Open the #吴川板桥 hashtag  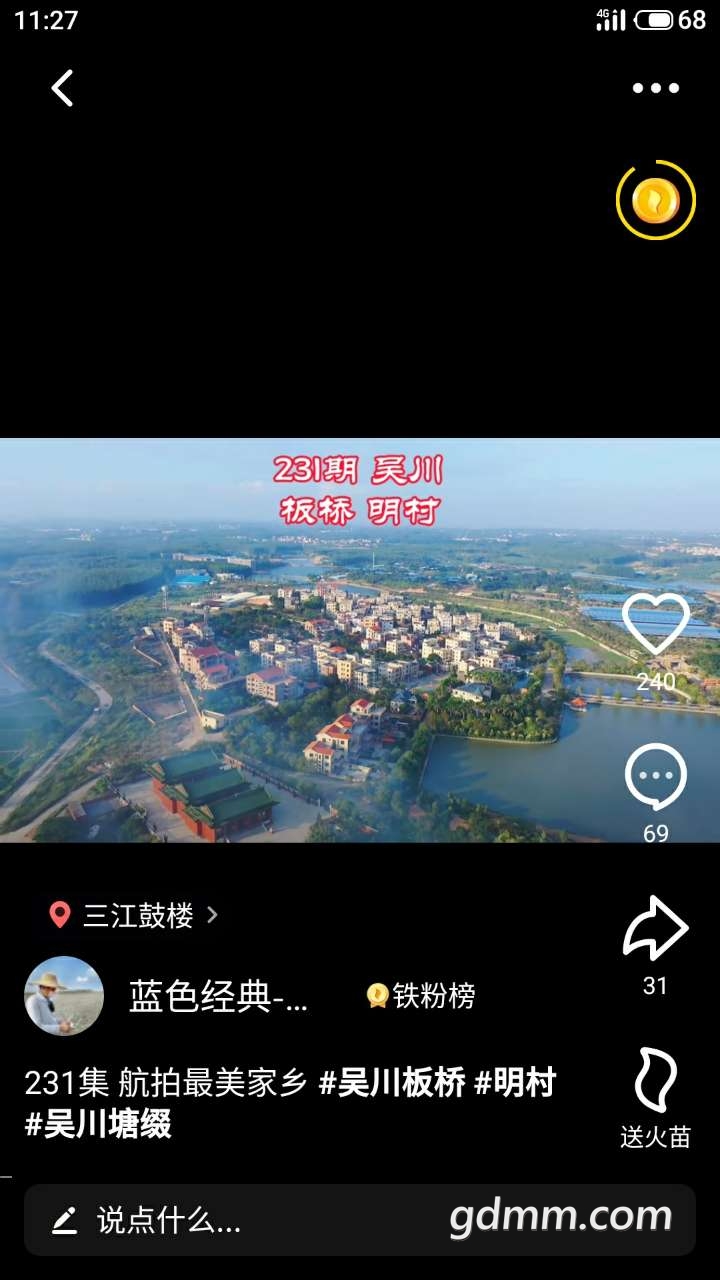[x=392, y=1083]
